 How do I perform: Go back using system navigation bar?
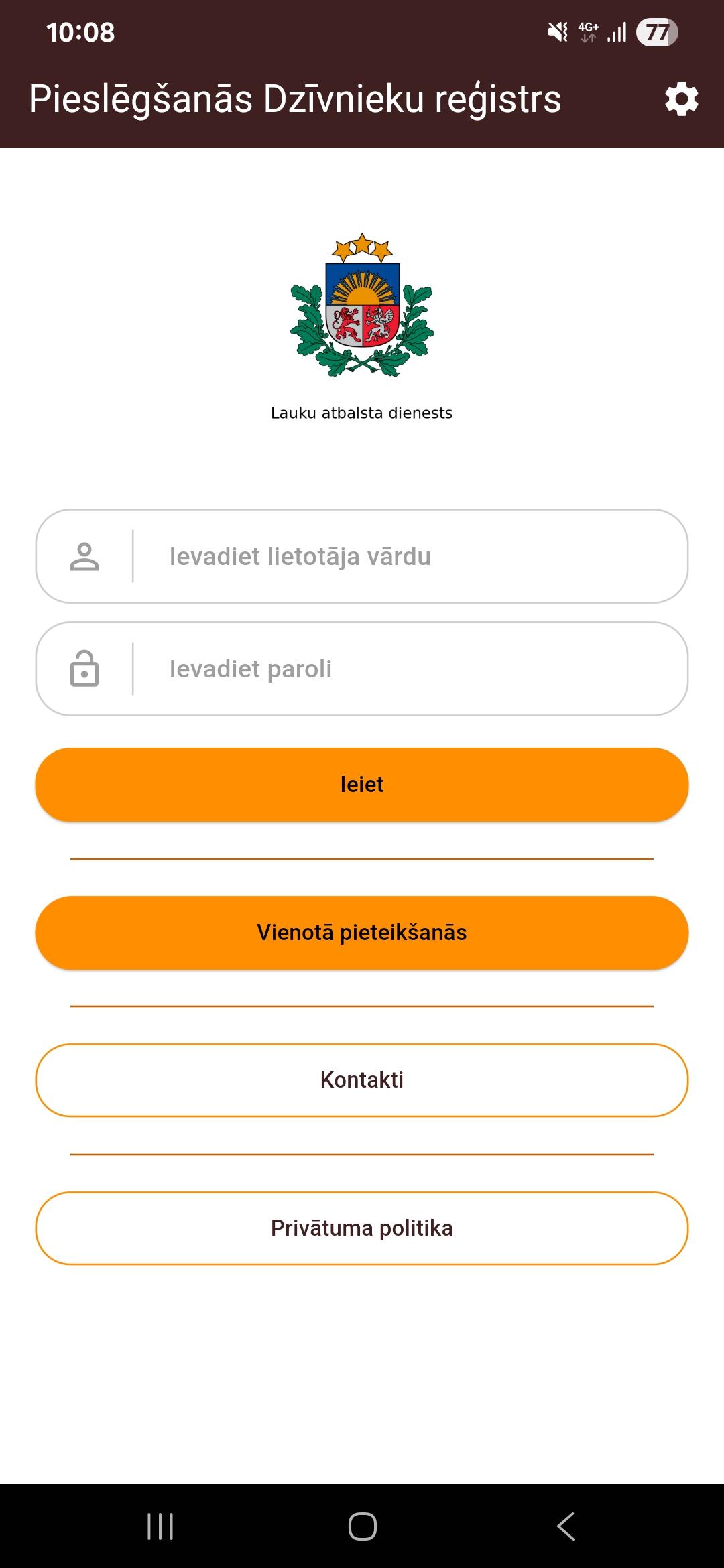pos(565,1526)
